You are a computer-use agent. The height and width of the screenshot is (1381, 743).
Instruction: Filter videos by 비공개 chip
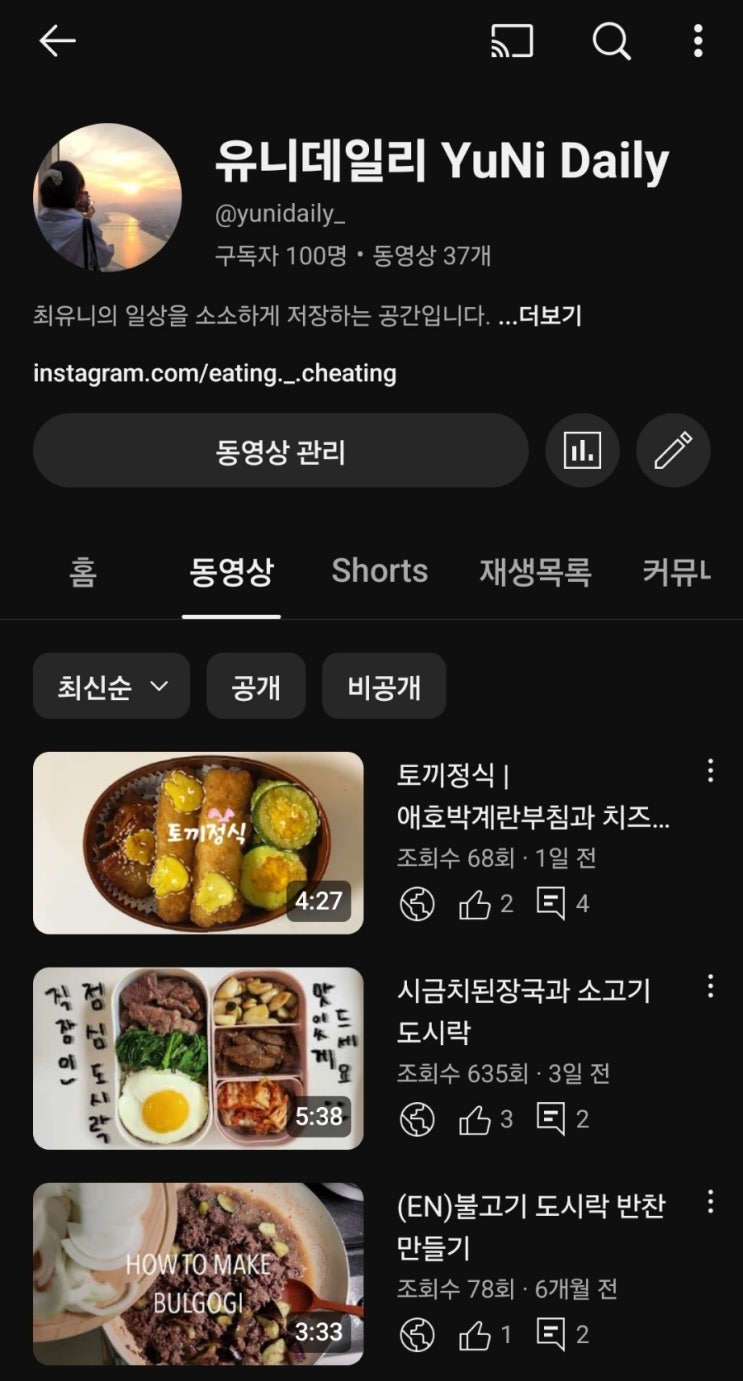point(384,687)
